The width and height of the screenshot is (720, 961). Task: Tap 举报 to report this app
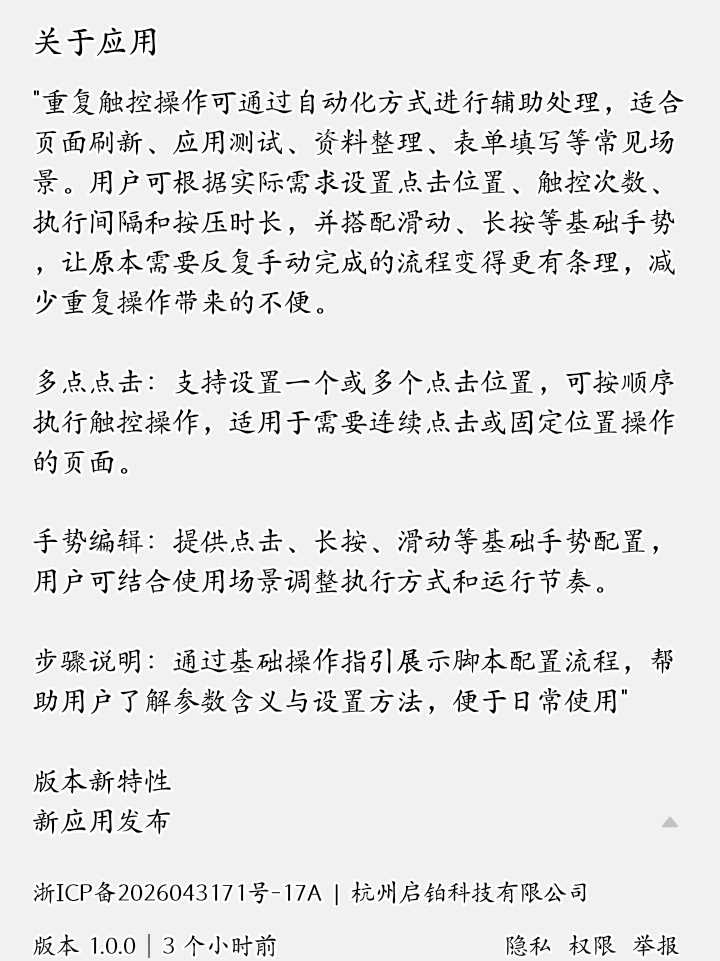(x=656, y=945)
